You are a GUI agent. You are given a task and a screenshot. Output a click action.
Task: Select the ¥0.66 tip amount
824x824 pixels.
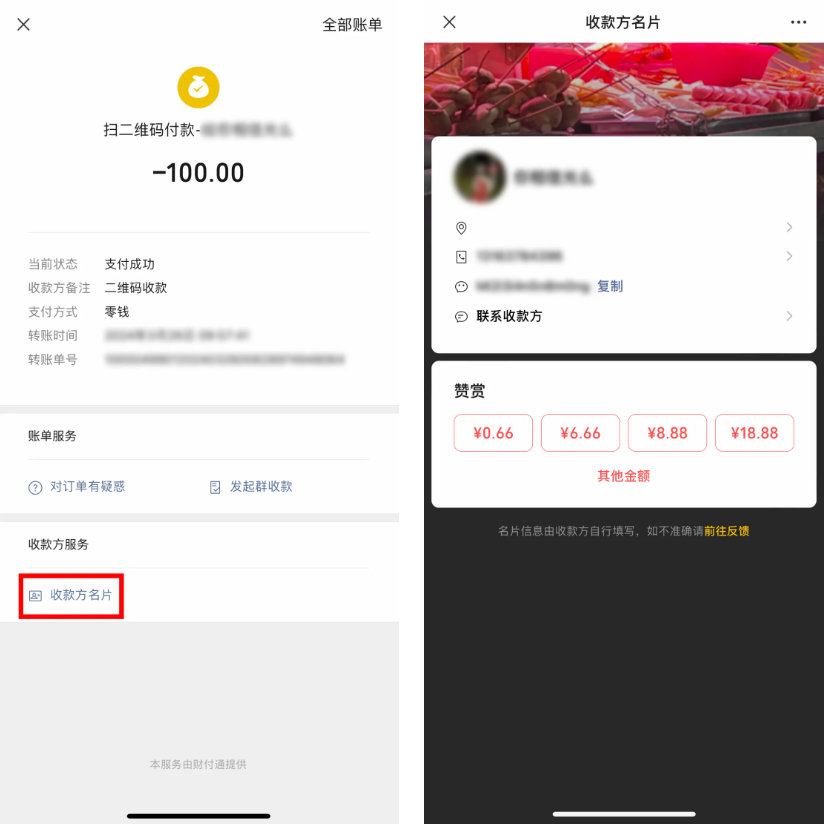pyautogui.click(x=493, y=433)
